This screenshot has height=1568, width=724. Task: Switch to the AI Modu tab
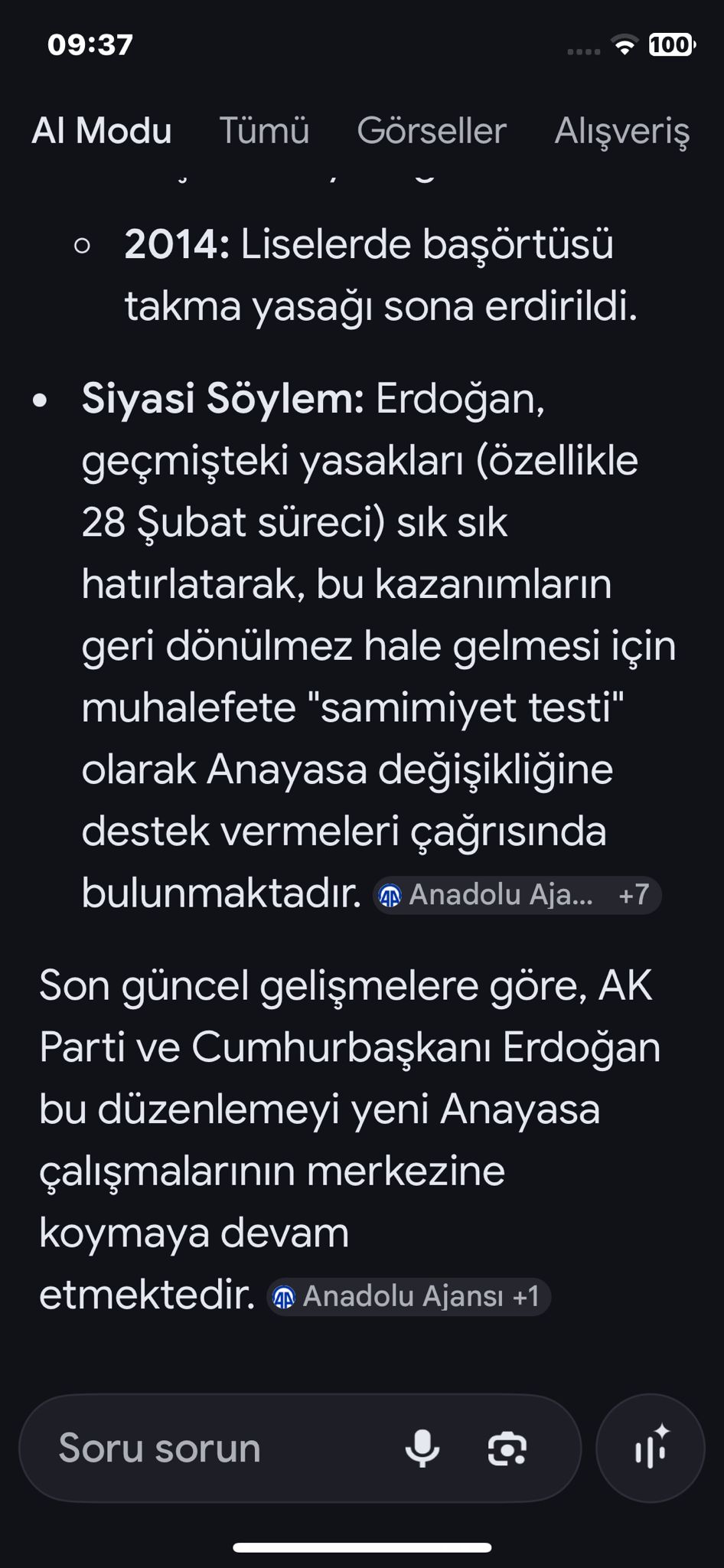tap(102, 131)
